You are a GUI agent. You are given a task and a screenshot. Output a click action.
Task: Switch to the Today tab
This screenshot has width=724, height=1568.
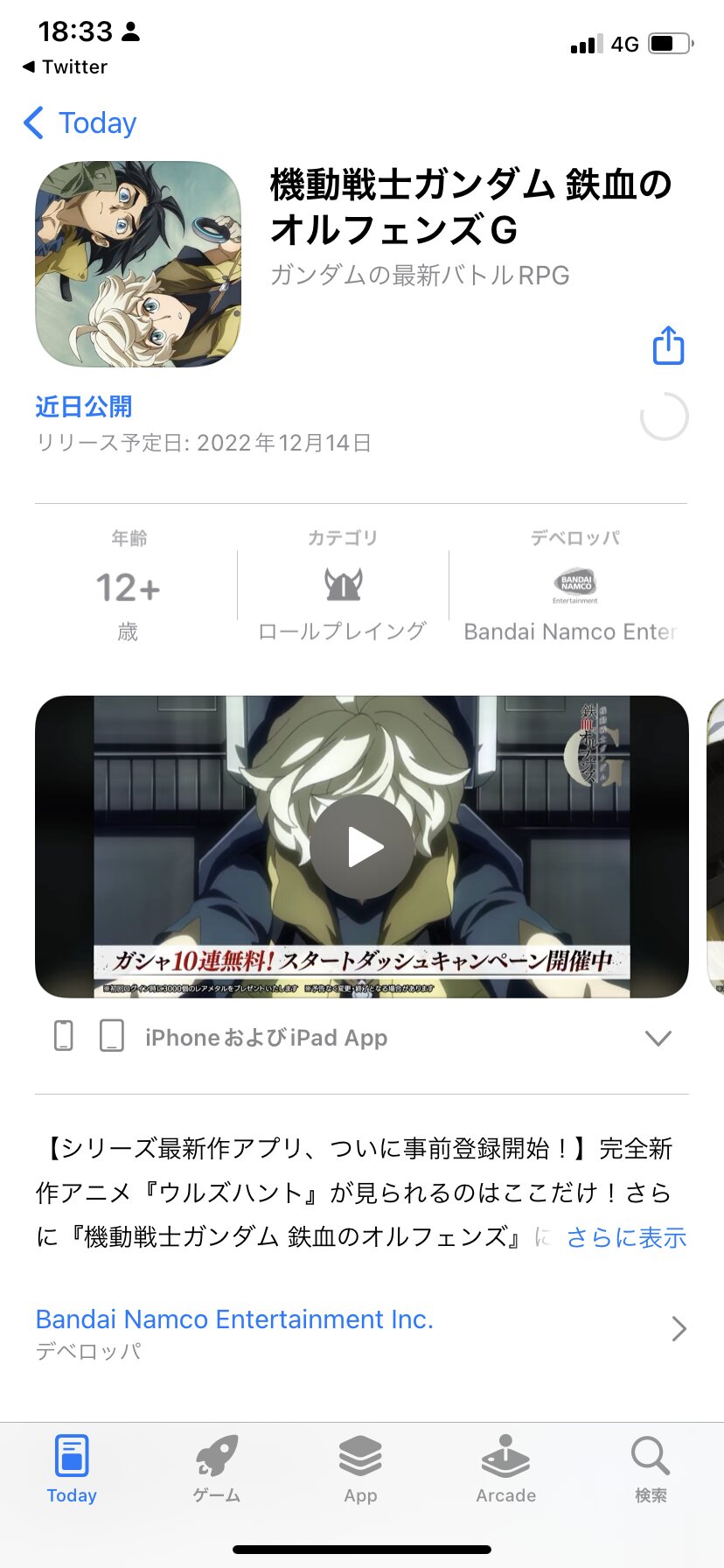coord(72,1470)
